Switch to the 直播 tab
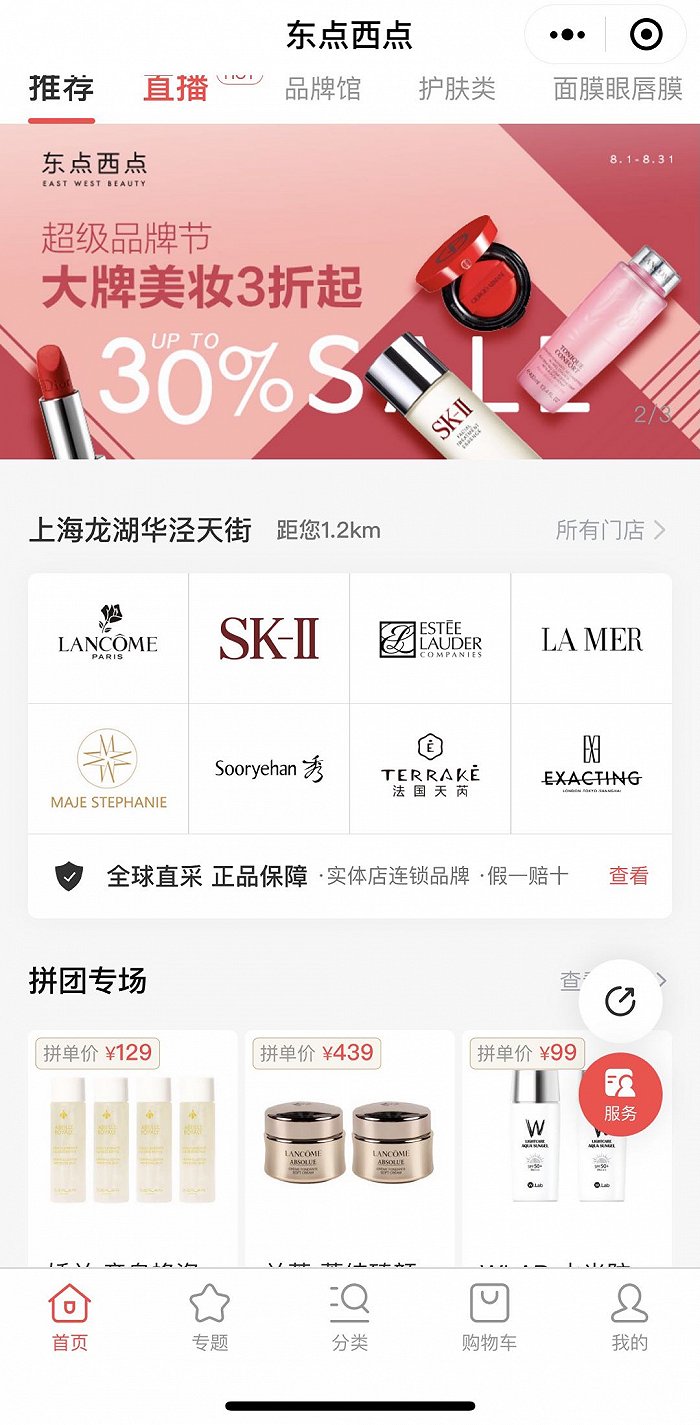The height and width of the screenshot is (1425, 700). click(x=175, y=88)
